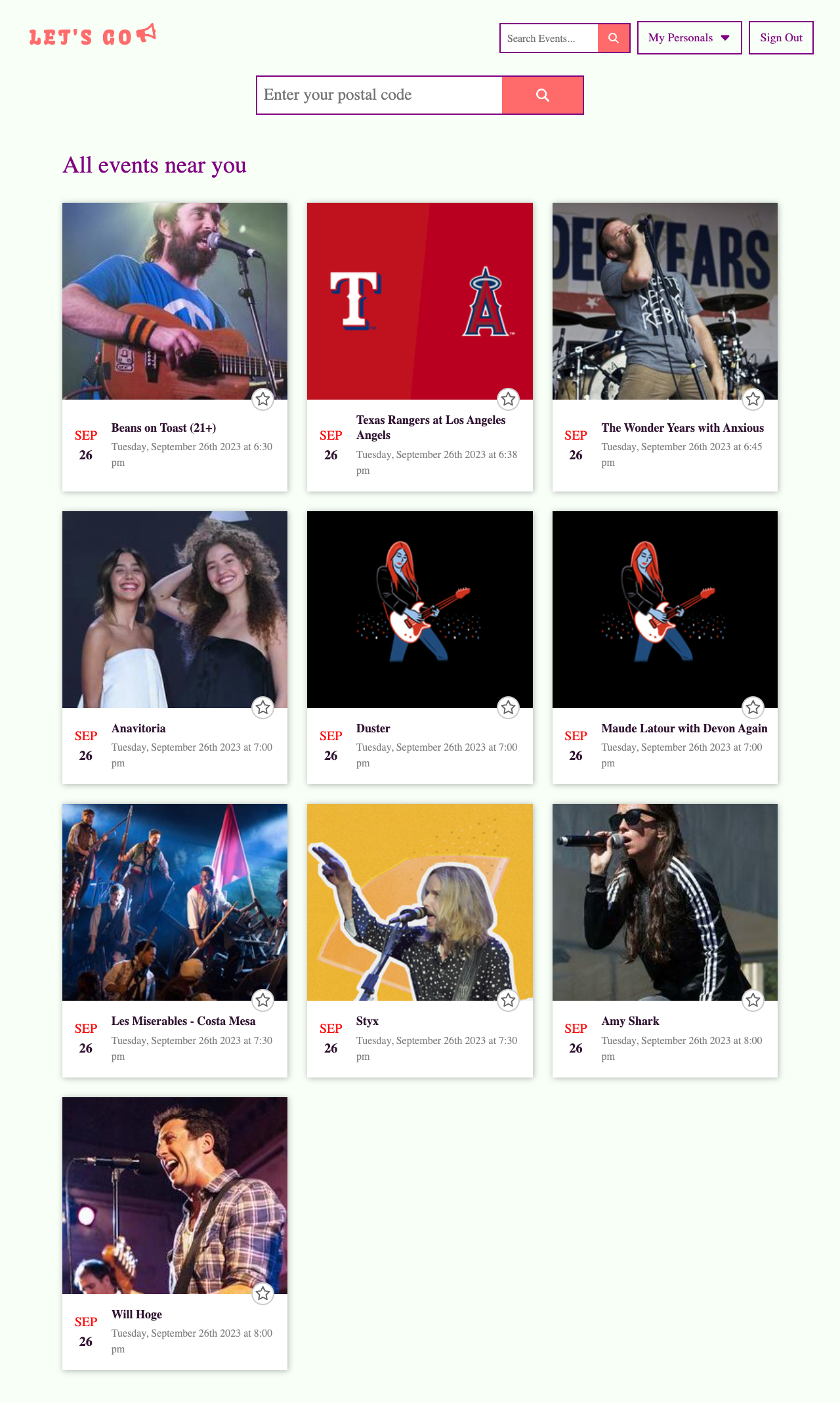Click the dropdown arrow next to My Personals
This screenshot has height=1403, width=840.
tap(725, 37)
